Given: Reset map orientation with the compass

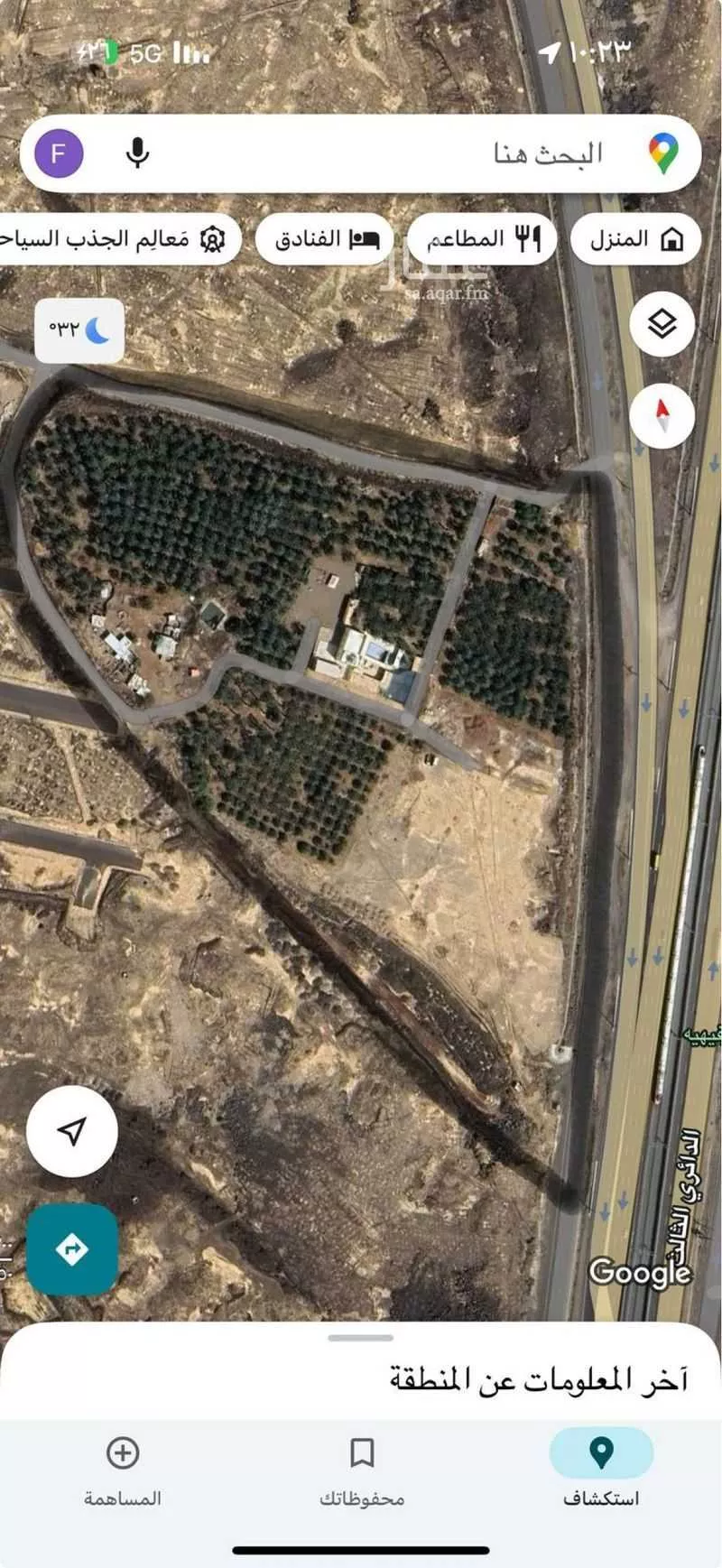Looking at the screenshot, I should tap(662, 416).
